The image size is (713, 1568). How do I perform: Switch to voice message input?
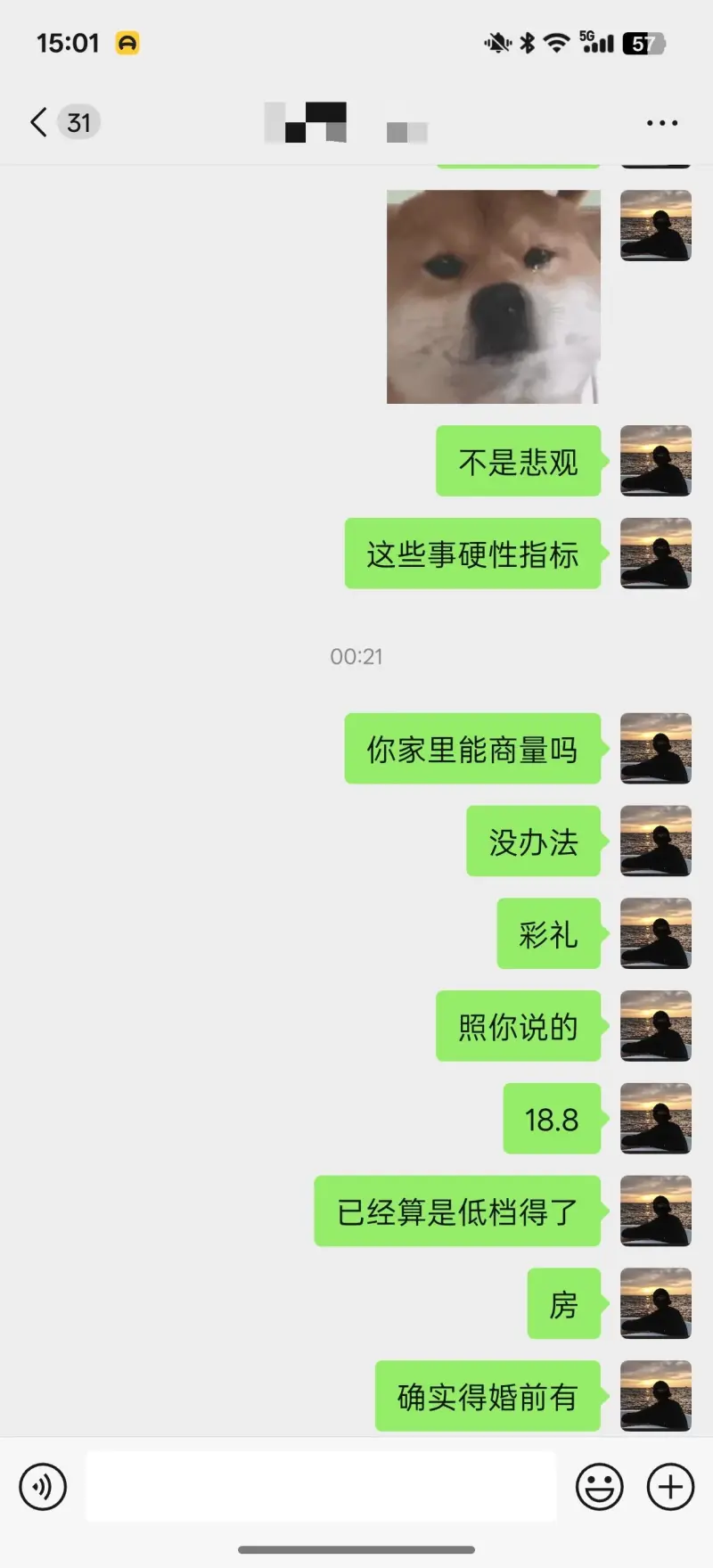pyautogui.click(x=43, y=1487)
